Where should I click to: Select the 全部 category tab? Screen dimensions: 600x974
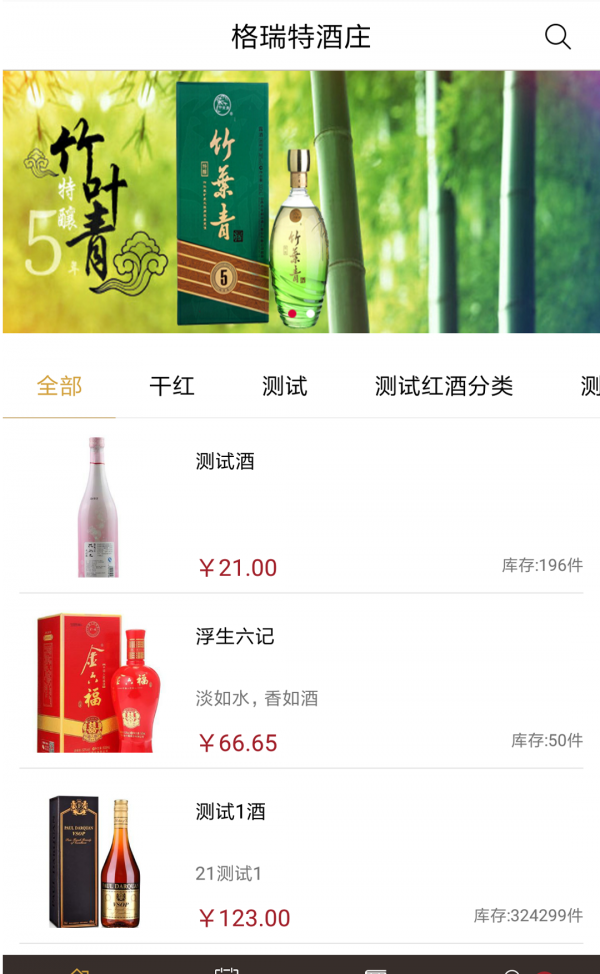coord(59,386)
